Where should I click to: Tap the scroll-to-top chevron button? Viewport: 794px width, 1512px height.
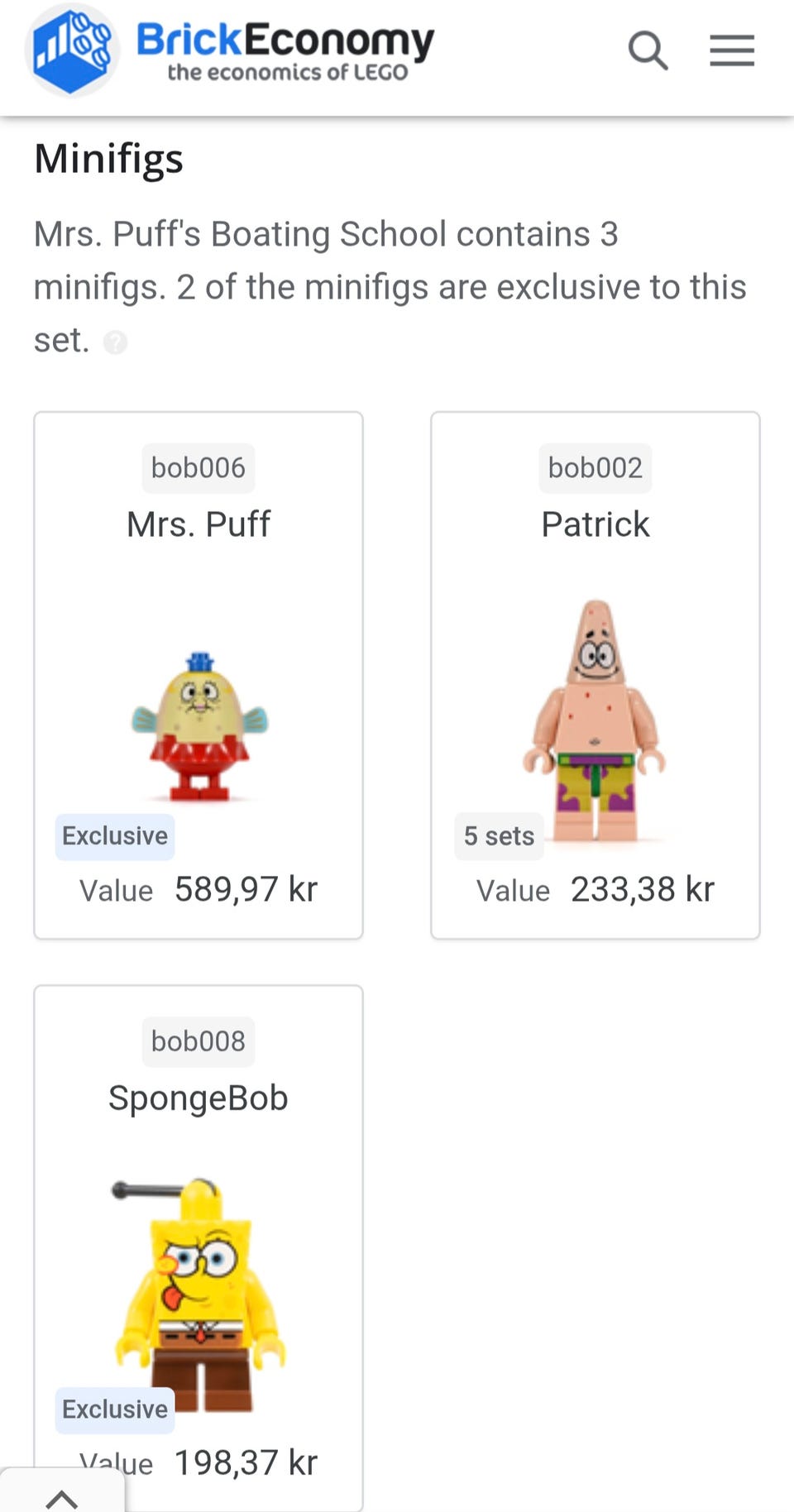(x=62, y=1494)
